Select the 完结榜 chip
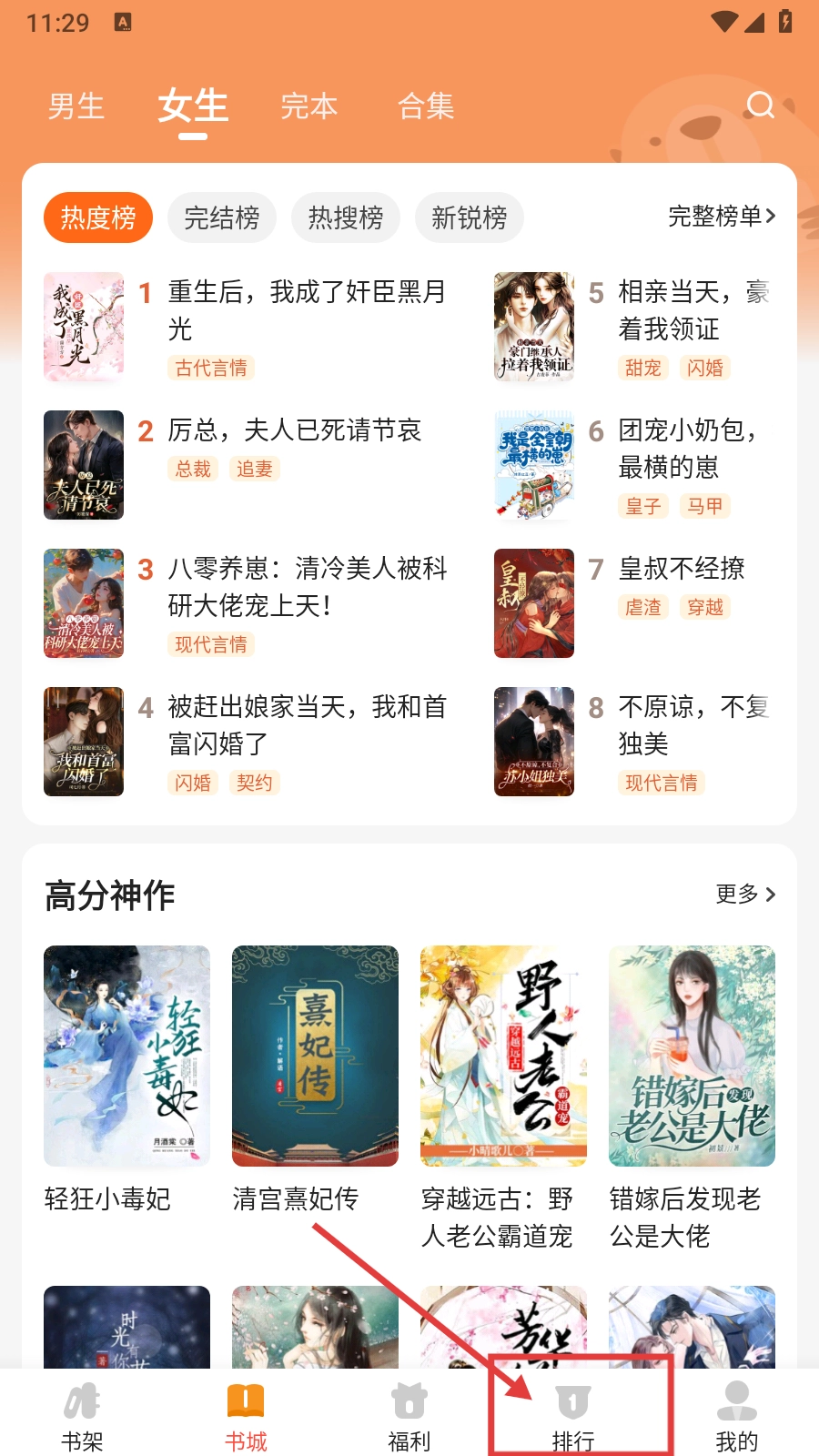 tap(221, 217)
